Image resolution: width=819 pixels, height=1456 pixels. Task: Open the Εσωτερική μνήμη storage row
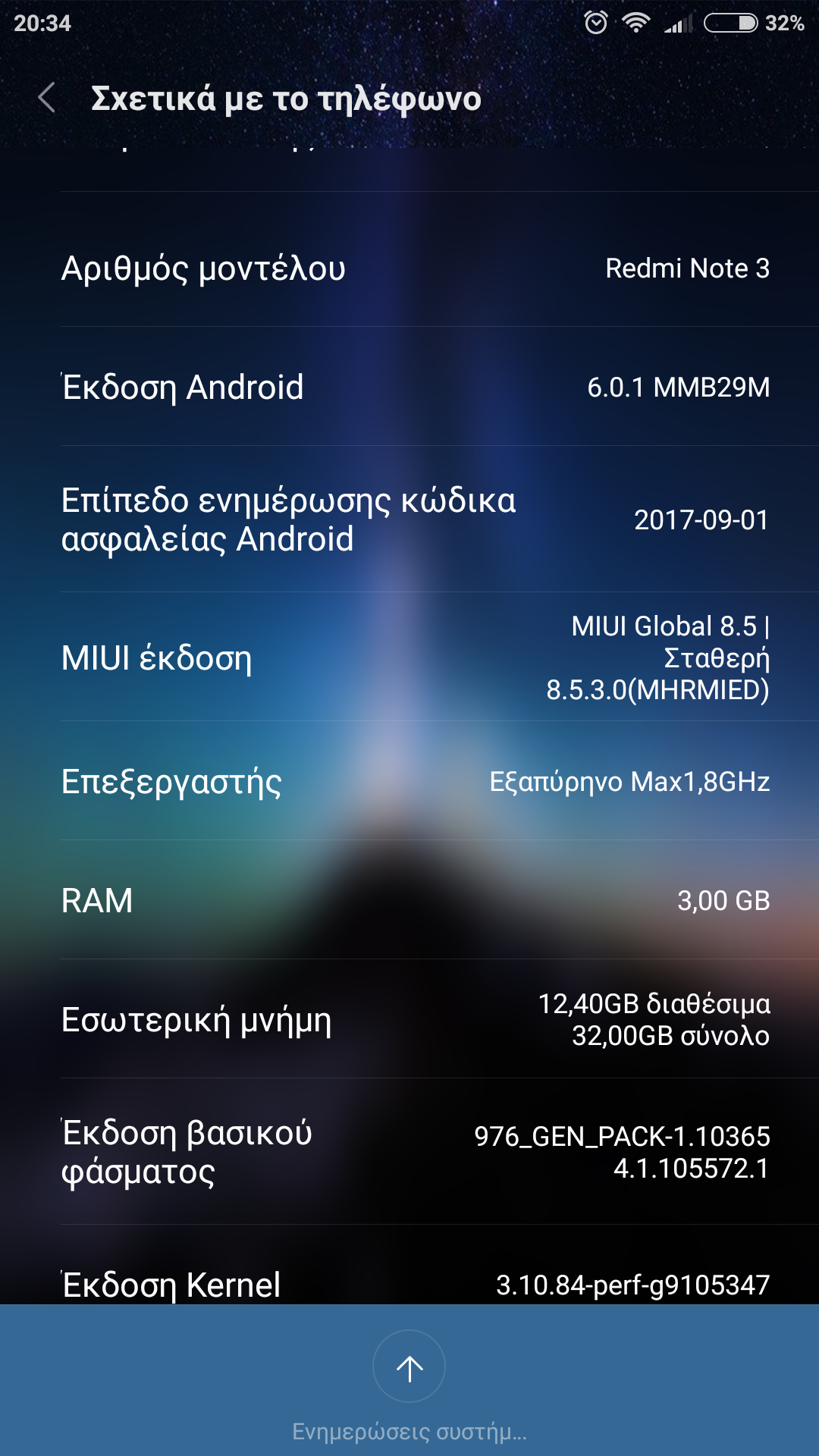pyautogui.click(x=409, y=1019)
